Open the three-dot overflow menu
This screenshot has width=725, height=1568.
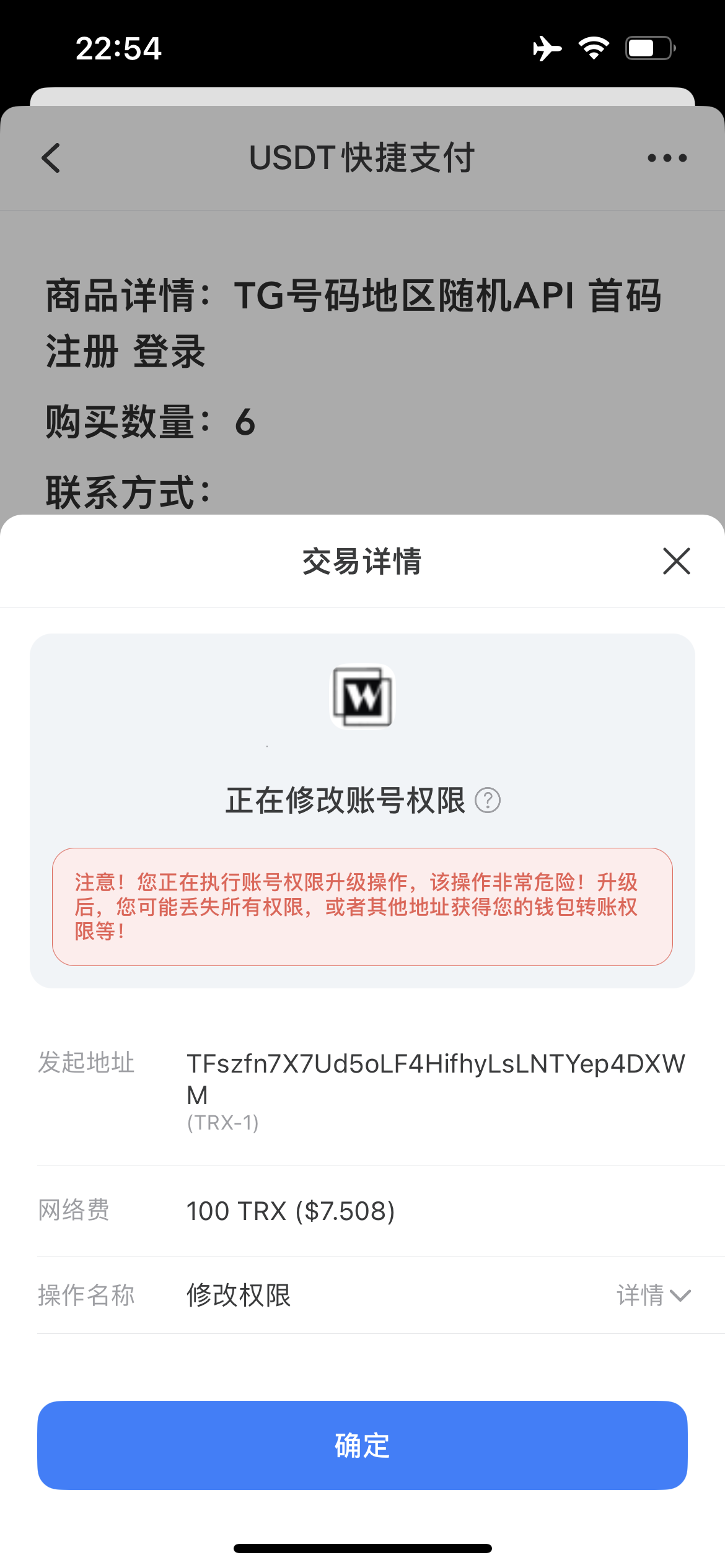[x=667, y=158]
